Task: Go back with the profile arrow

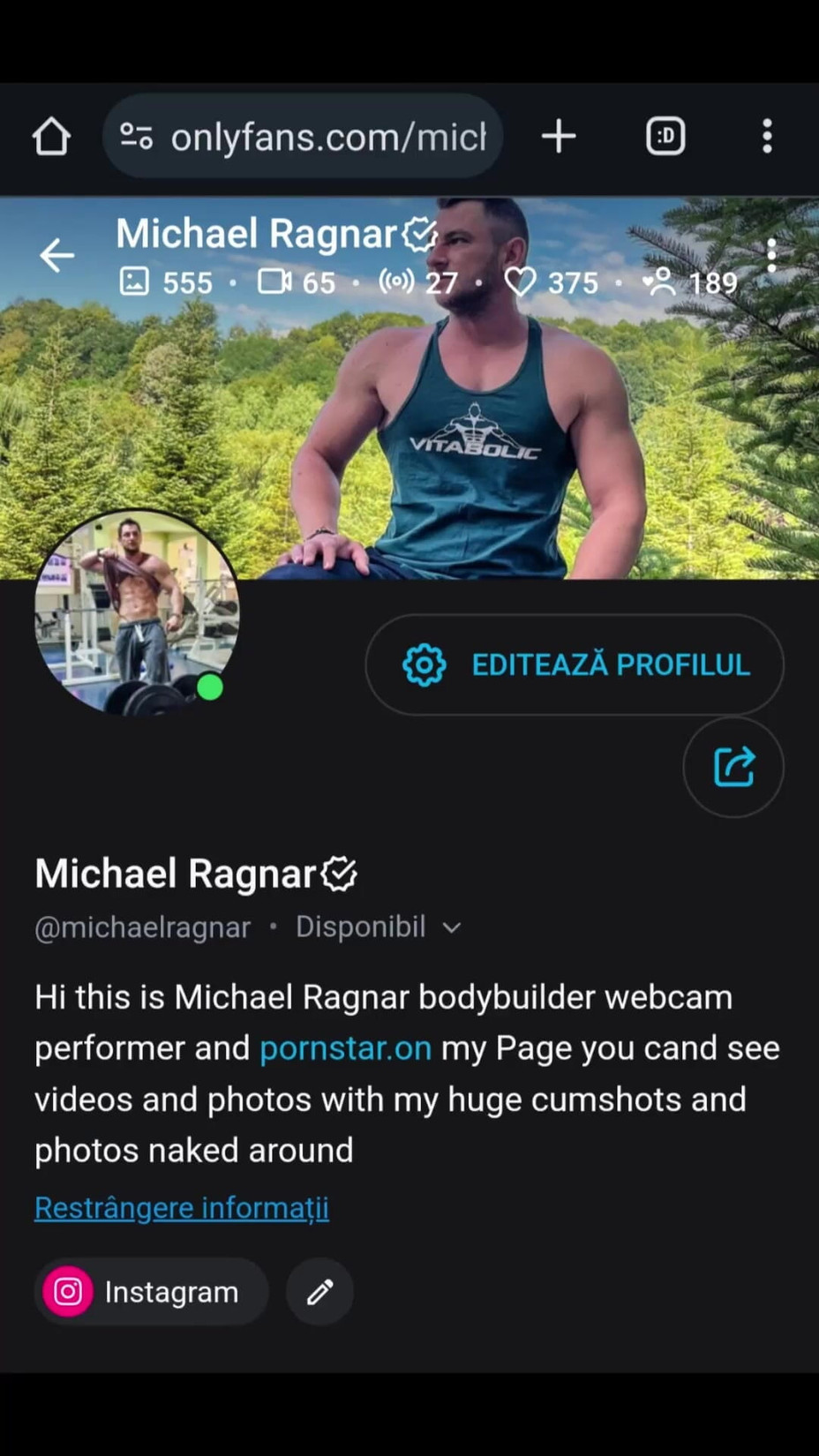Action: 56,255
